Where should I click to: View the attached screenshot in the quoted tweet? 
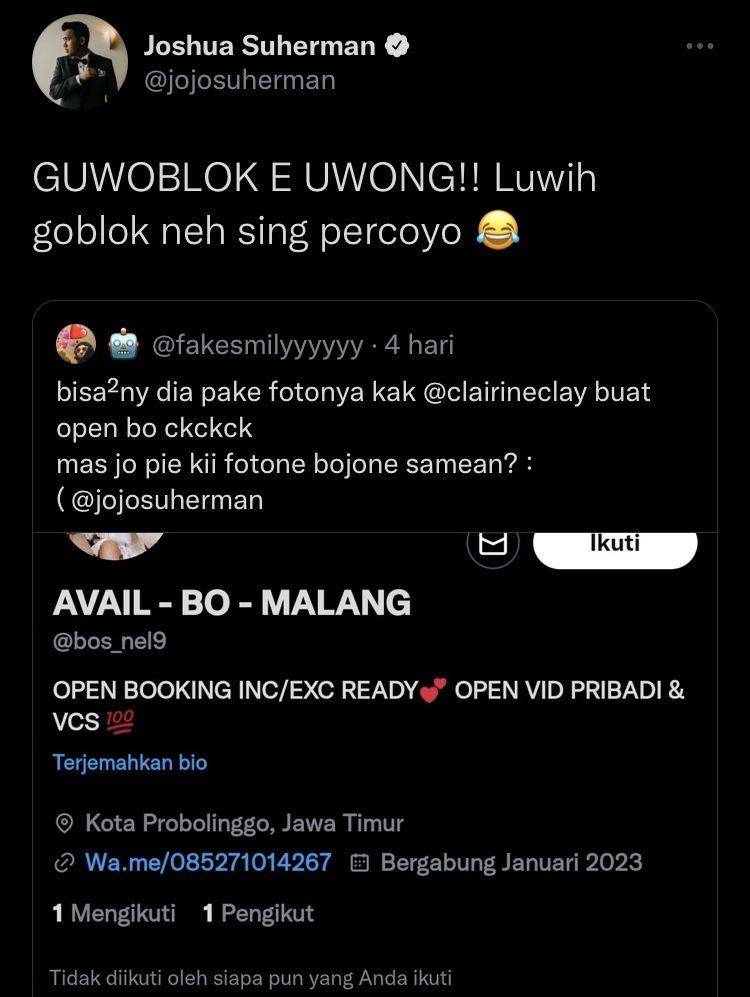click(x=375, y=760)
